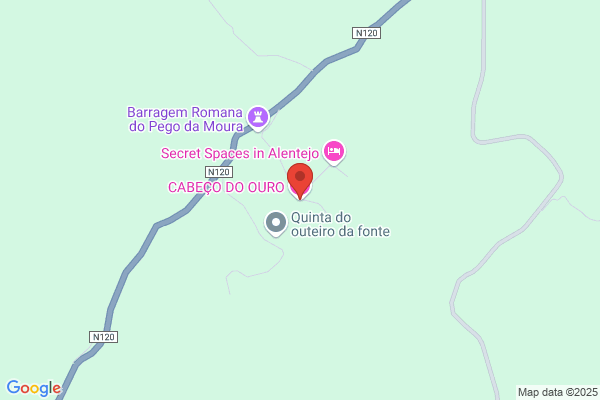The height and width of the screenshot is (400, 600).
Task: Open the Barragem Romana do Pego da Moura marker
Action: [x=258, y=118]
